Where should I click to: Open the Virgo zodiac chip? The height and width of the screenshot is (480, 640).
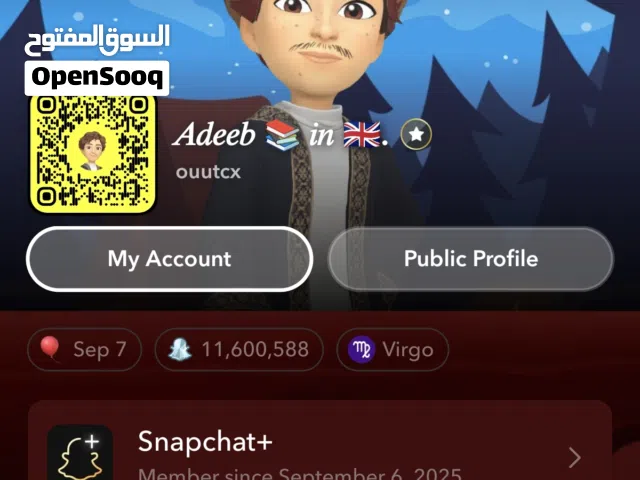pos(392,350)
